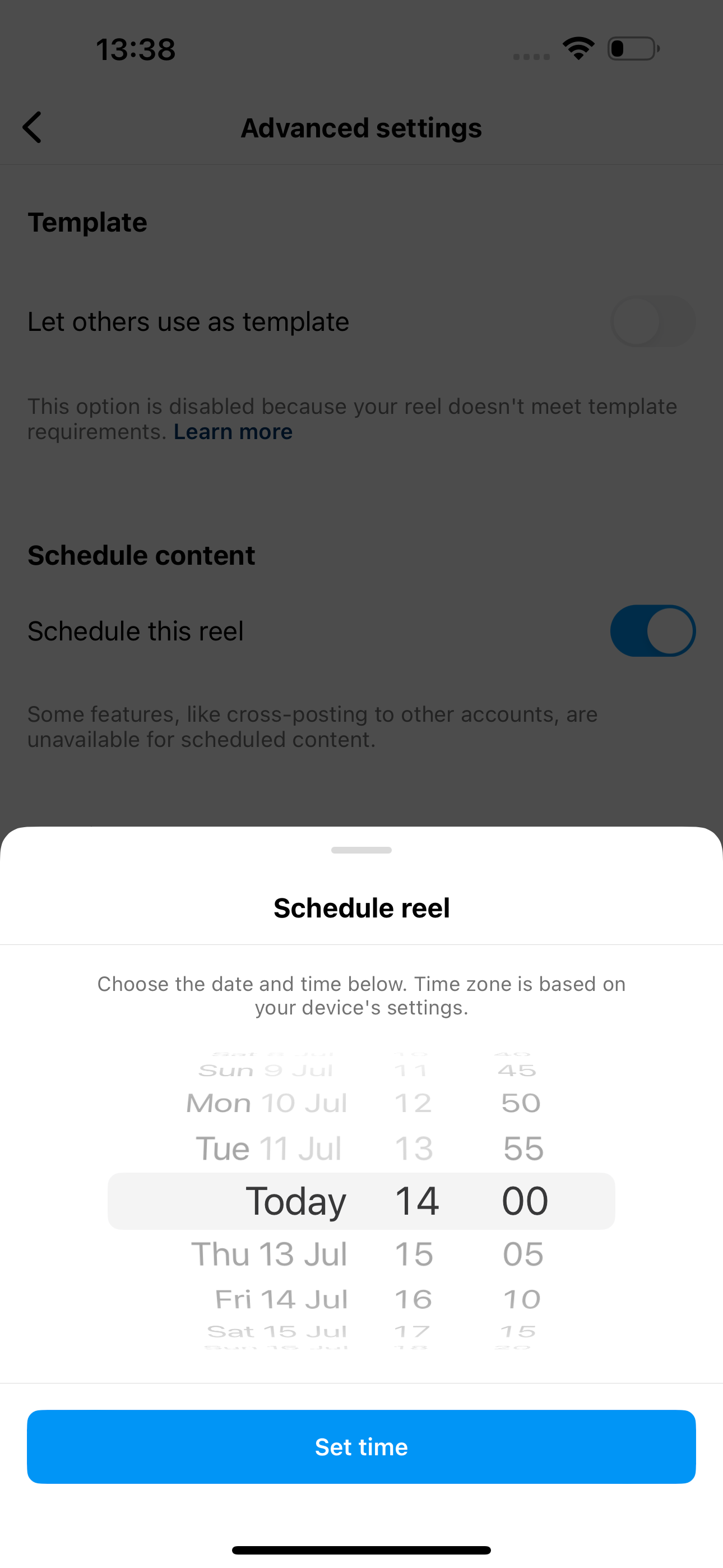The image size is (723, 1568).
Task: Pick minute 05 in the picker
Action: pos(523,1254)
